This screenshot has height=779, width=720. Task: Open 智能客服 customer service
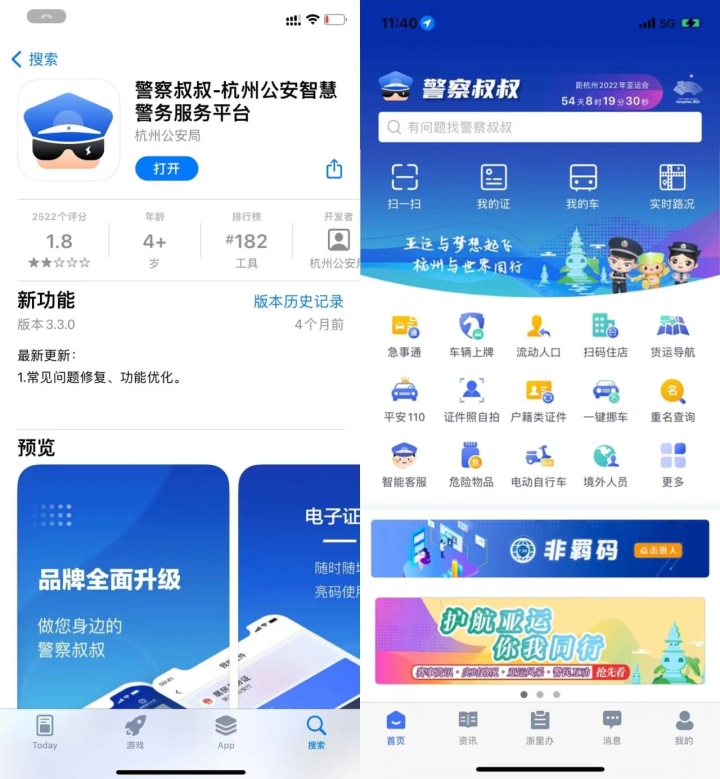pyautogui.click(x=404, y=464)
